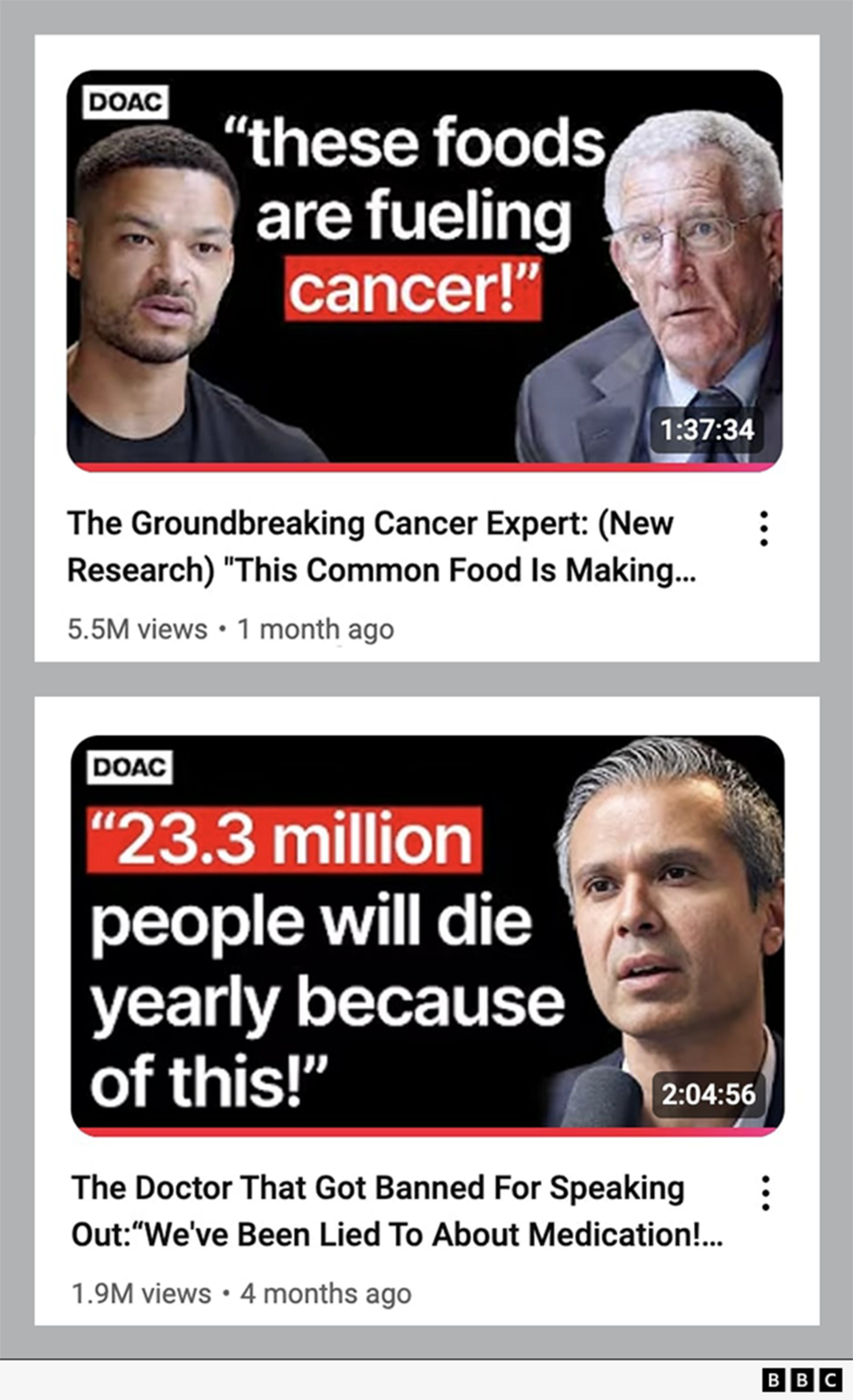The height and width of the screenshot is (1400, 853).
Task: Click the 1:37:34 duration badge
Action: click(710, 429)
